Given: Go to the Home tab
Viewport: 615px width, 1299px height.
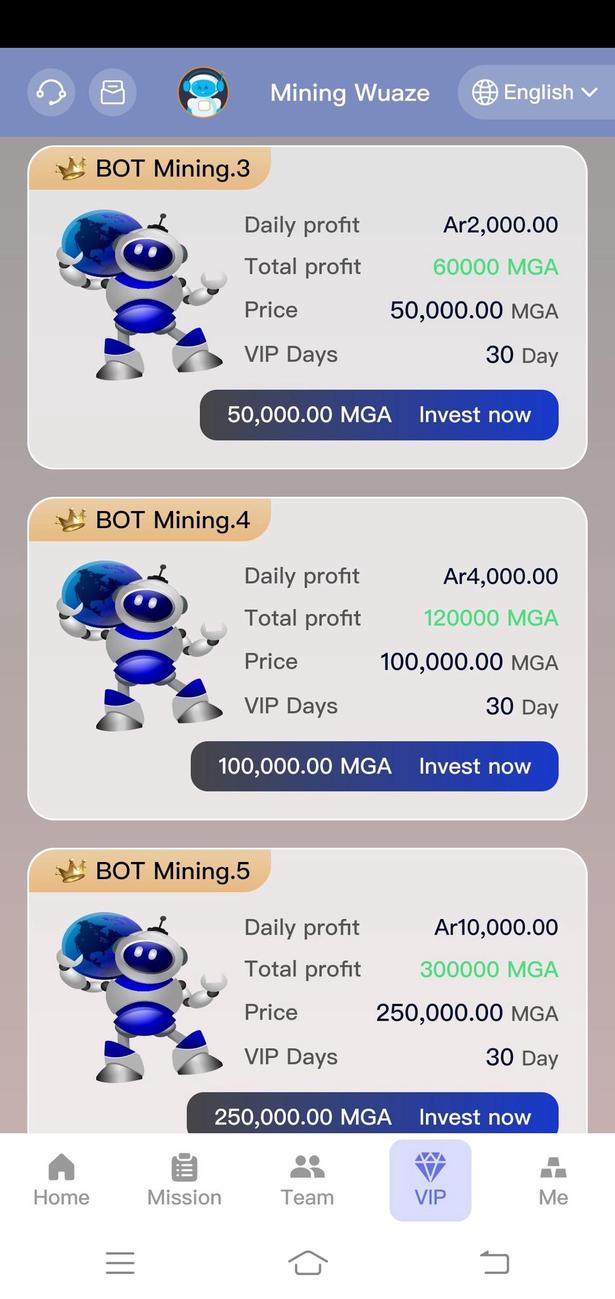Looking at the screenshot, I should coord(61,1180).
